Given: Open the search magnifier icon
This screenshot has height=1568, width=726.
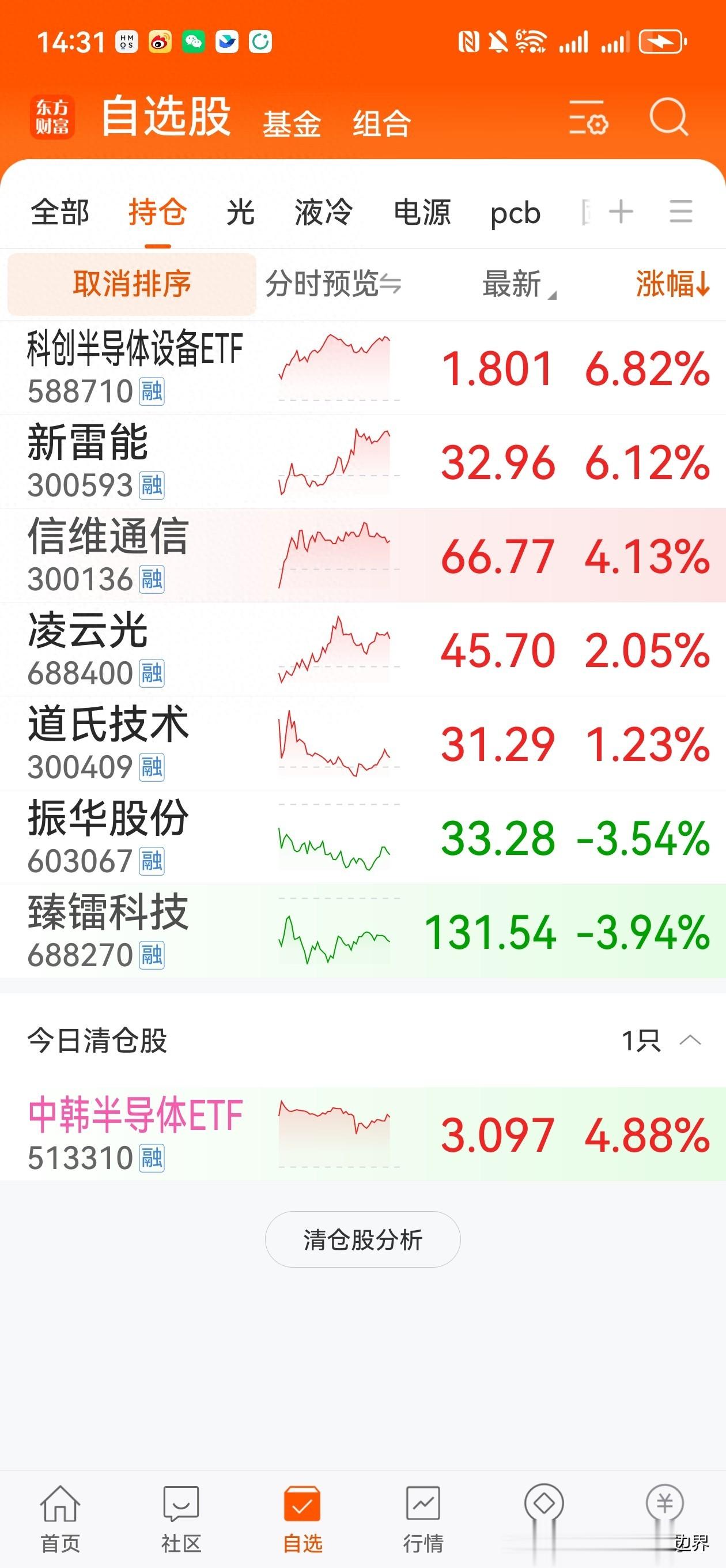Looking at the screenshot, I should tap(668, 117).
